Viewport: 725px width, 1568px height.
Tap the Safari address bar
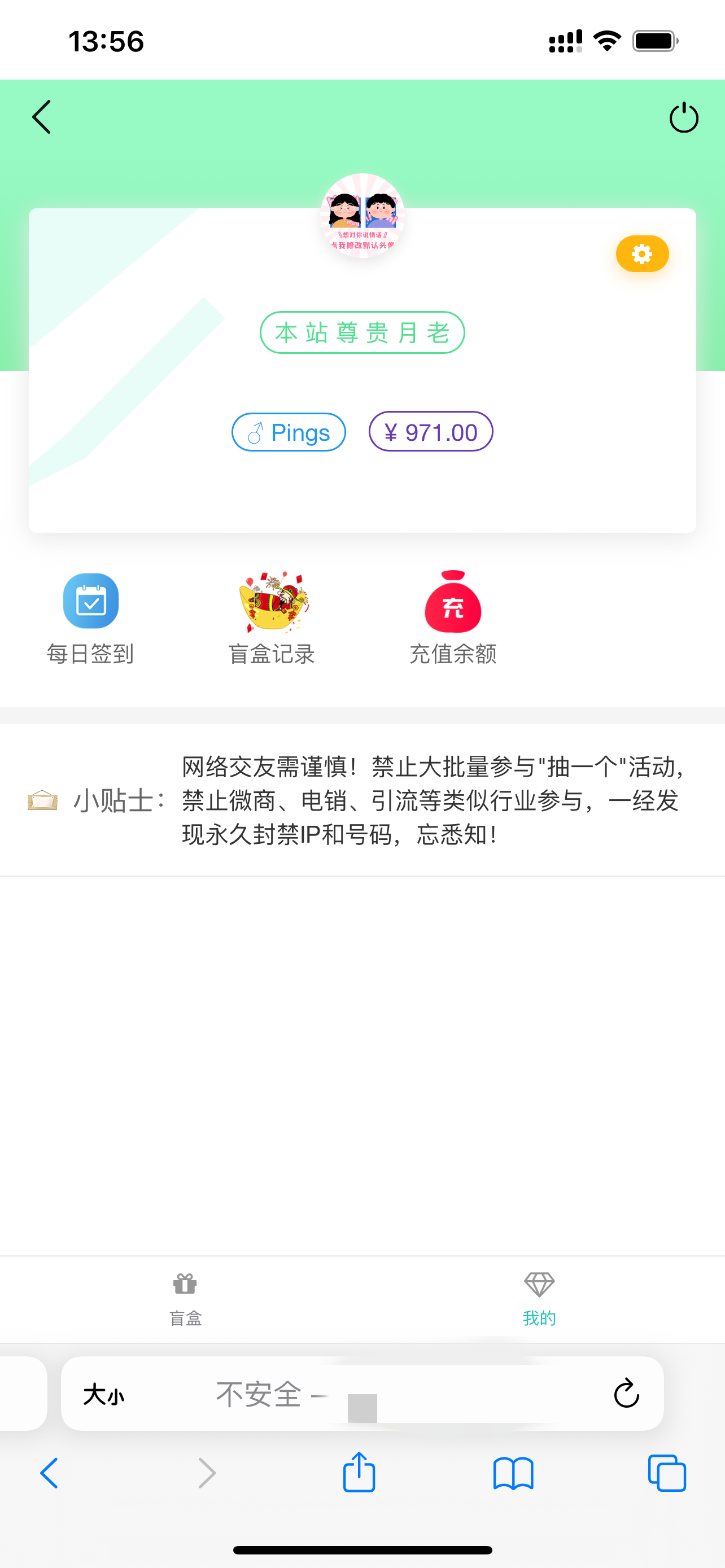[362, 1393]
